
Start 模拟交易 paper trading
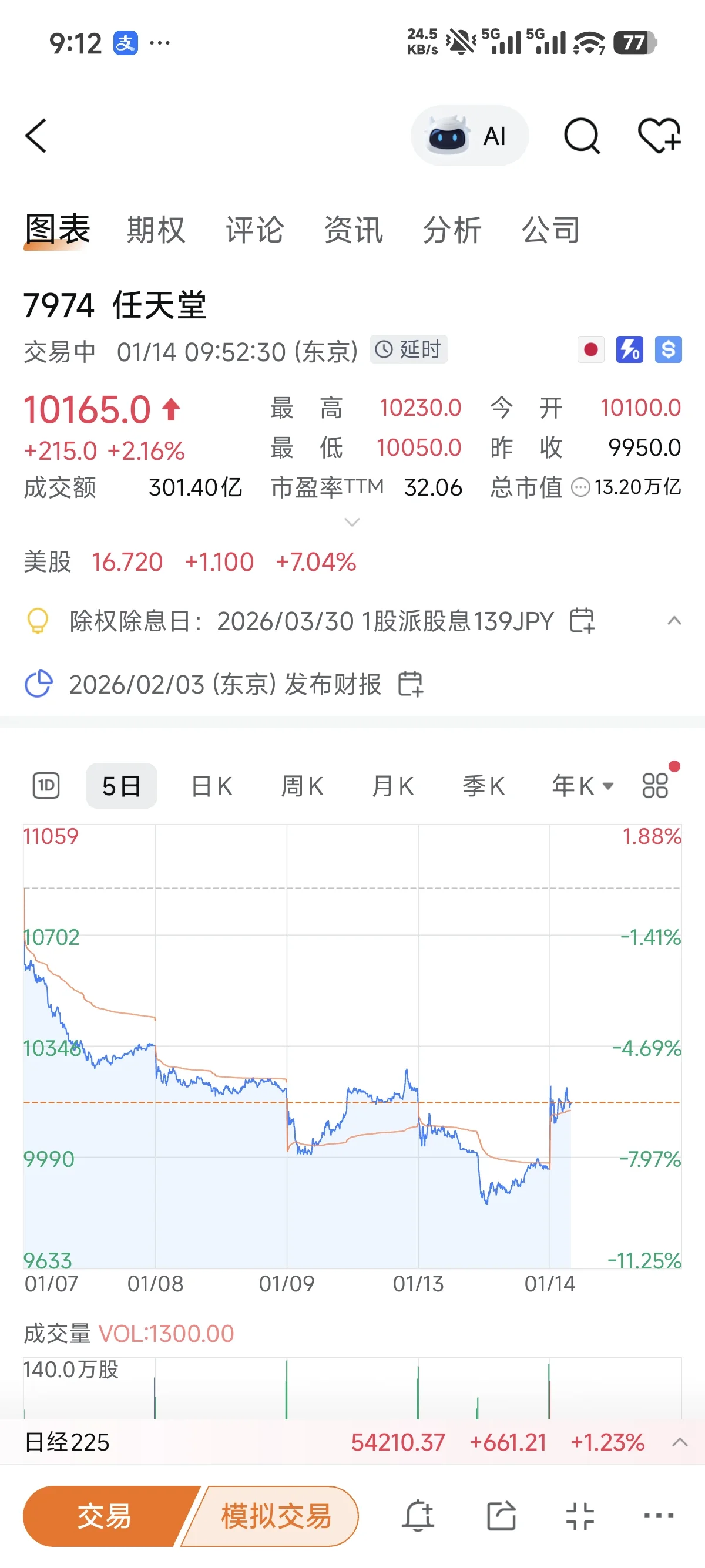point(276,1516)
